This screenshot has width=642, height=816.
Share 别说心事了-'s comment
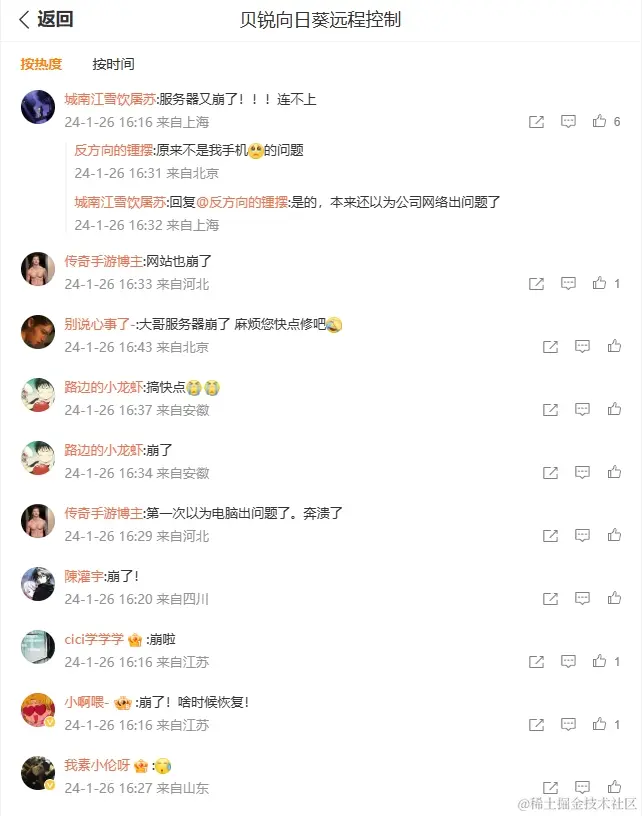[x=550, y=347]
